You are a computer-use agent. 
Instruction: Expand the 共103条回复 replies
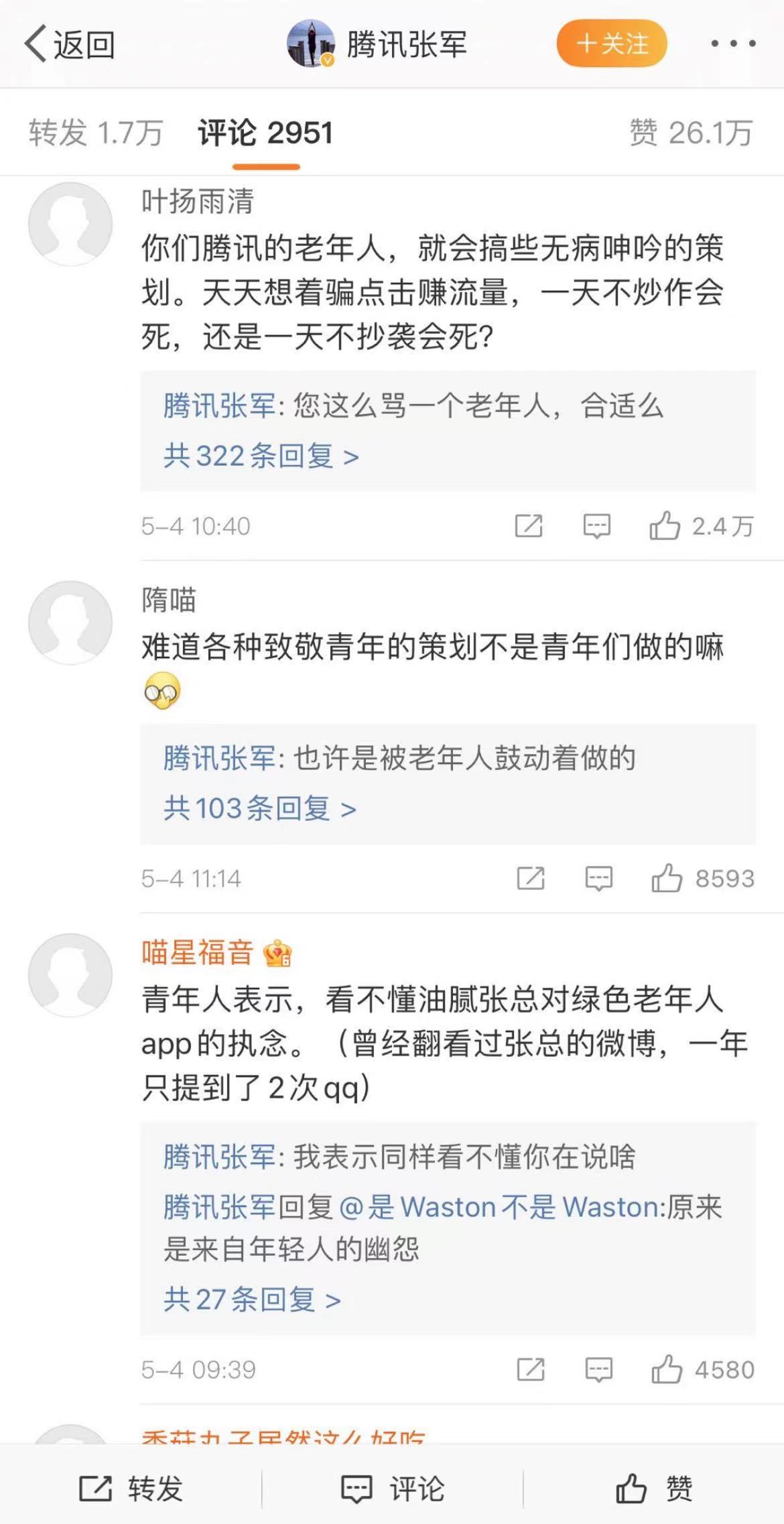260,809
